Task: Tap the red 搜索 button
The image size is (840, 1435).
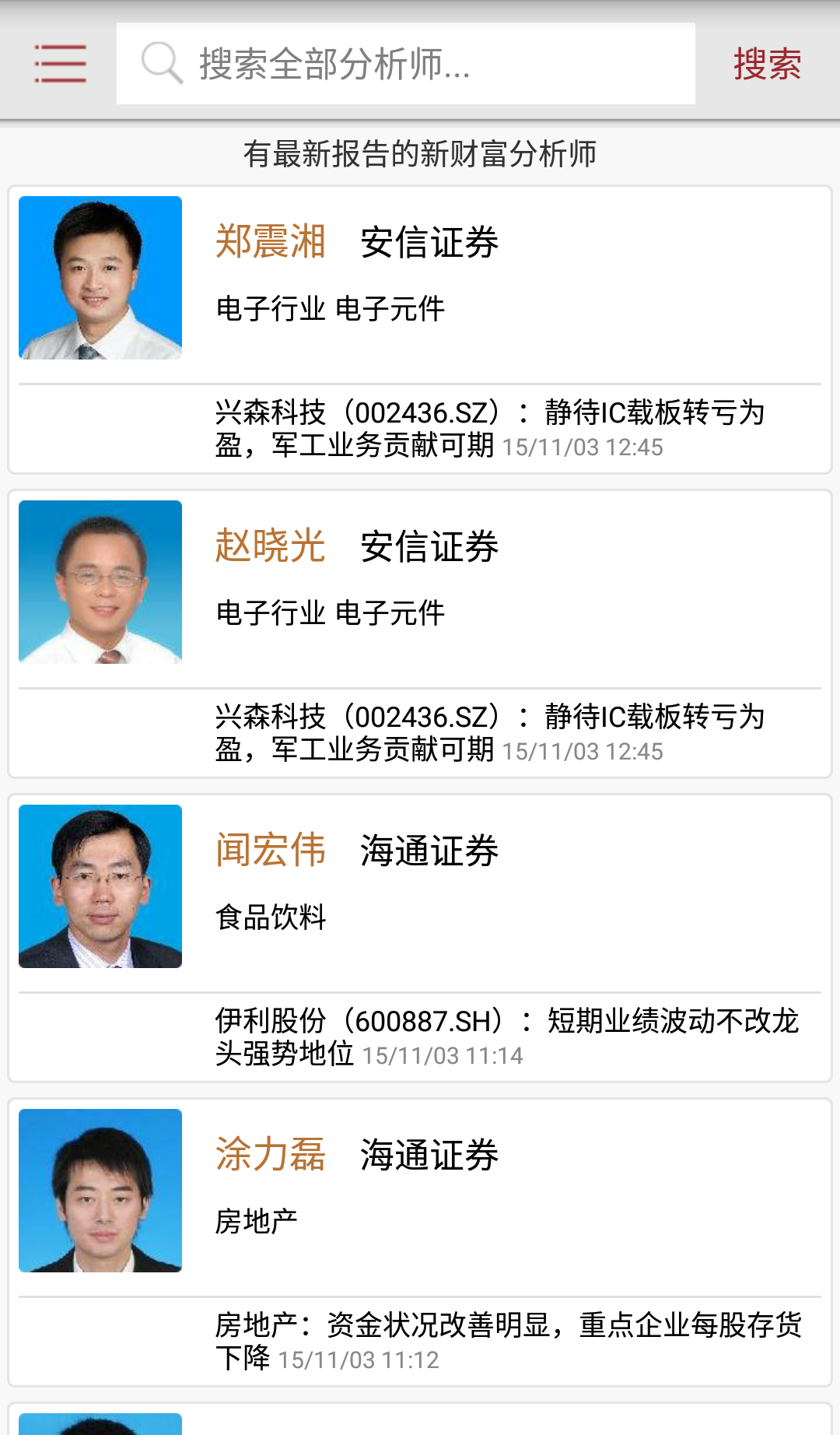Action: pos(767,63)
